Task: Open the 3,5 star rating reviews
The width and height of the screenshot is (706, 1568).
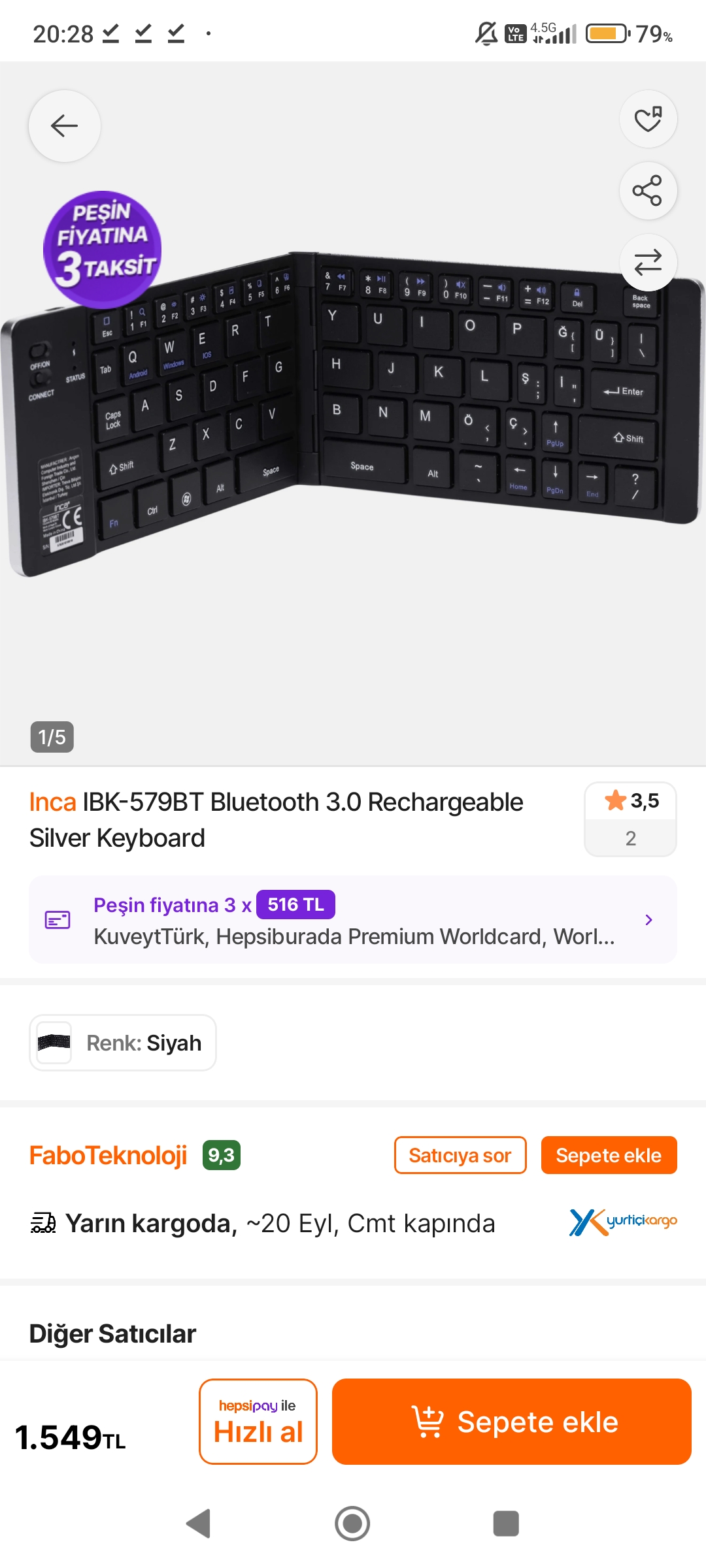Action: point(630,819)
